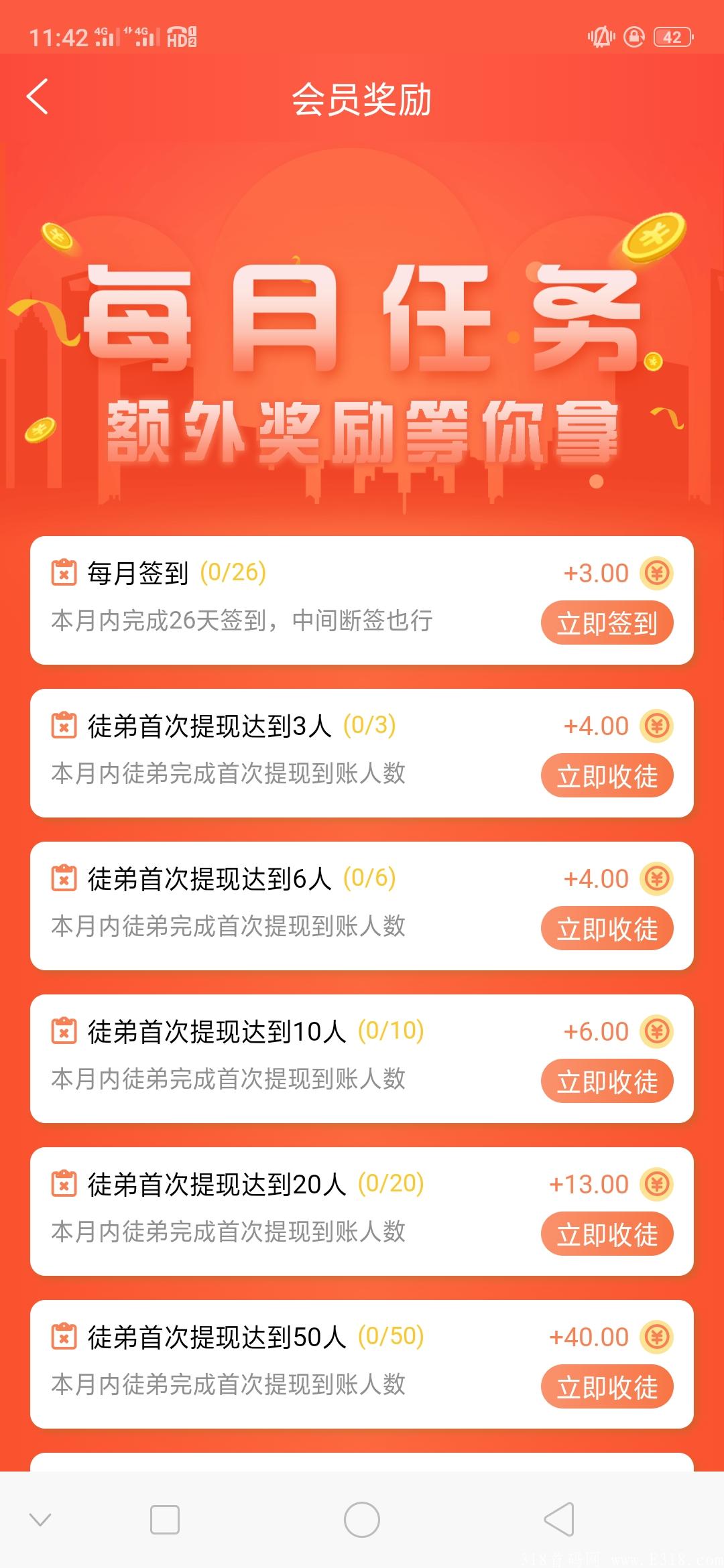Tap the calendar icon beside 徒弟首次提现达到10人
The image size is (724, 1568).
64,1031
